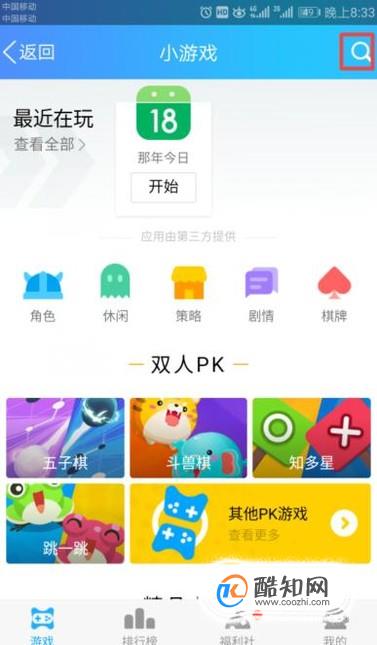Open the 棋牌 category
This screenshot has height=645, width=377.
334,294
